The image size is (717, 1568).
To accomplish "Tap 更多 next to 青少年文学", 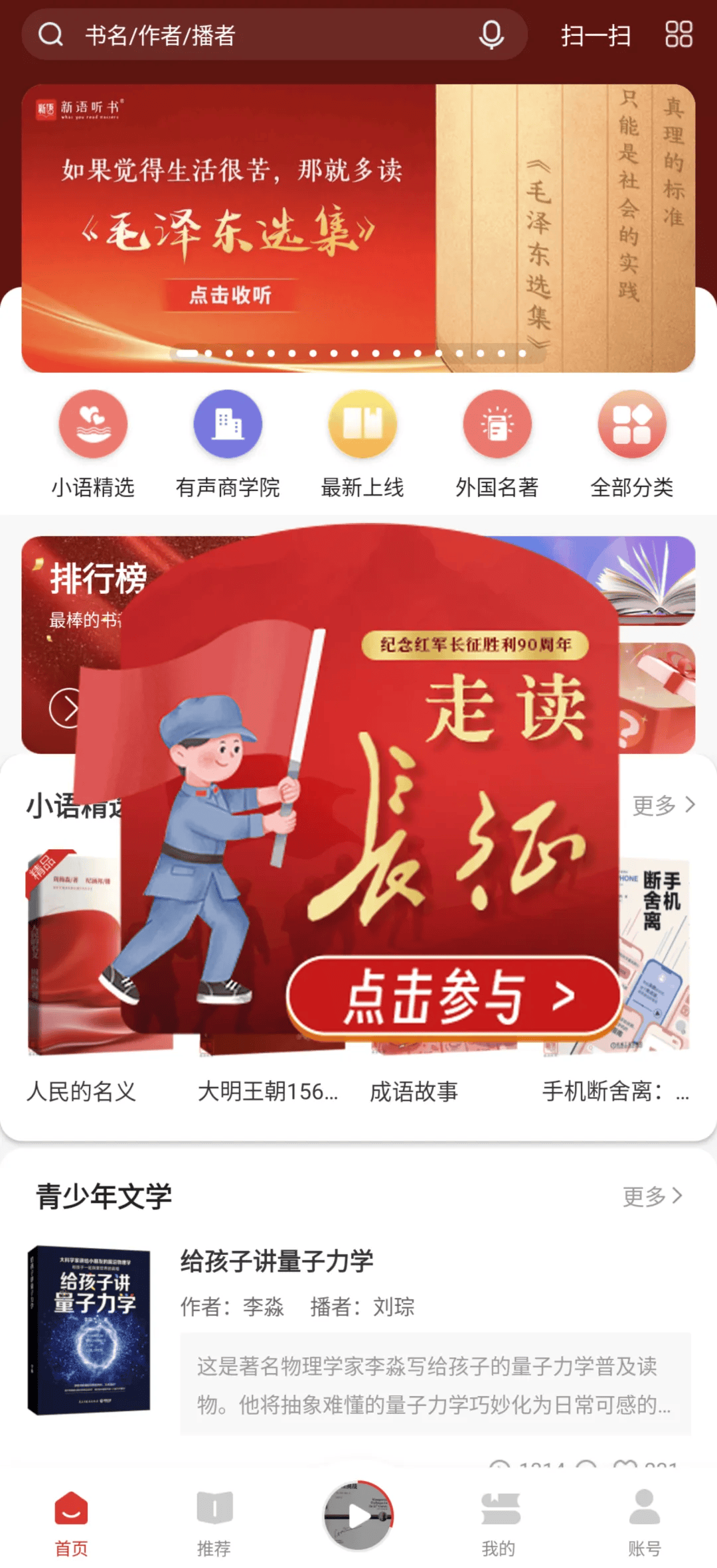I will point(652,1196).
